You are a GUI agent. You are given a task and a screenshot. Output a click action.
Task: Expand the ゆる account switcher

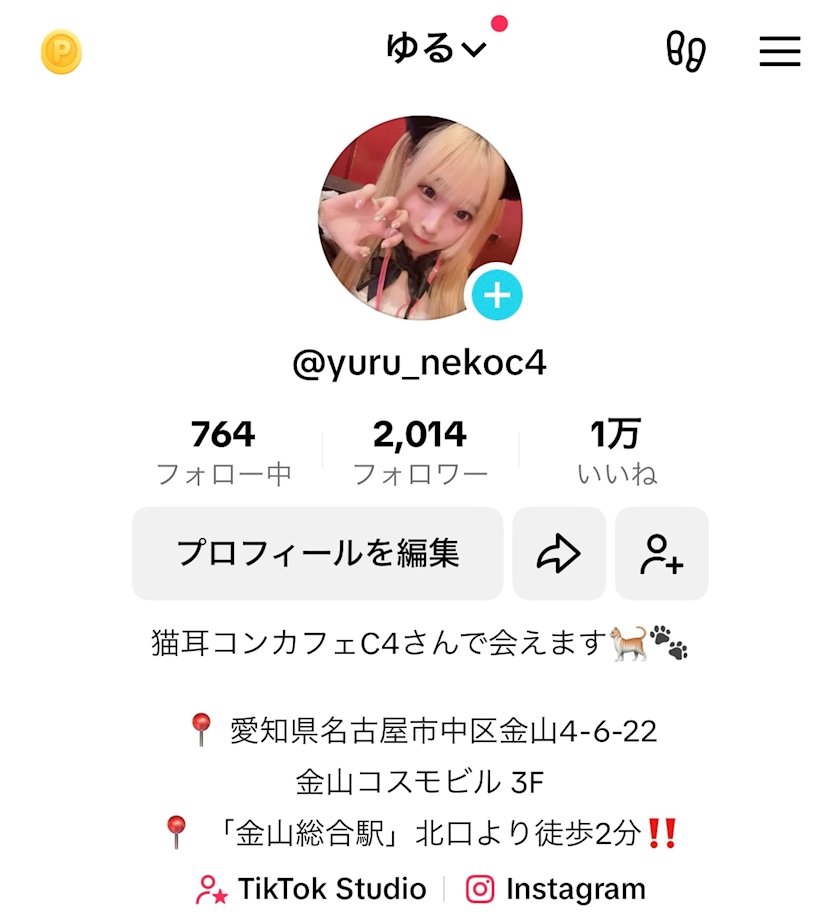click(435, 48)
